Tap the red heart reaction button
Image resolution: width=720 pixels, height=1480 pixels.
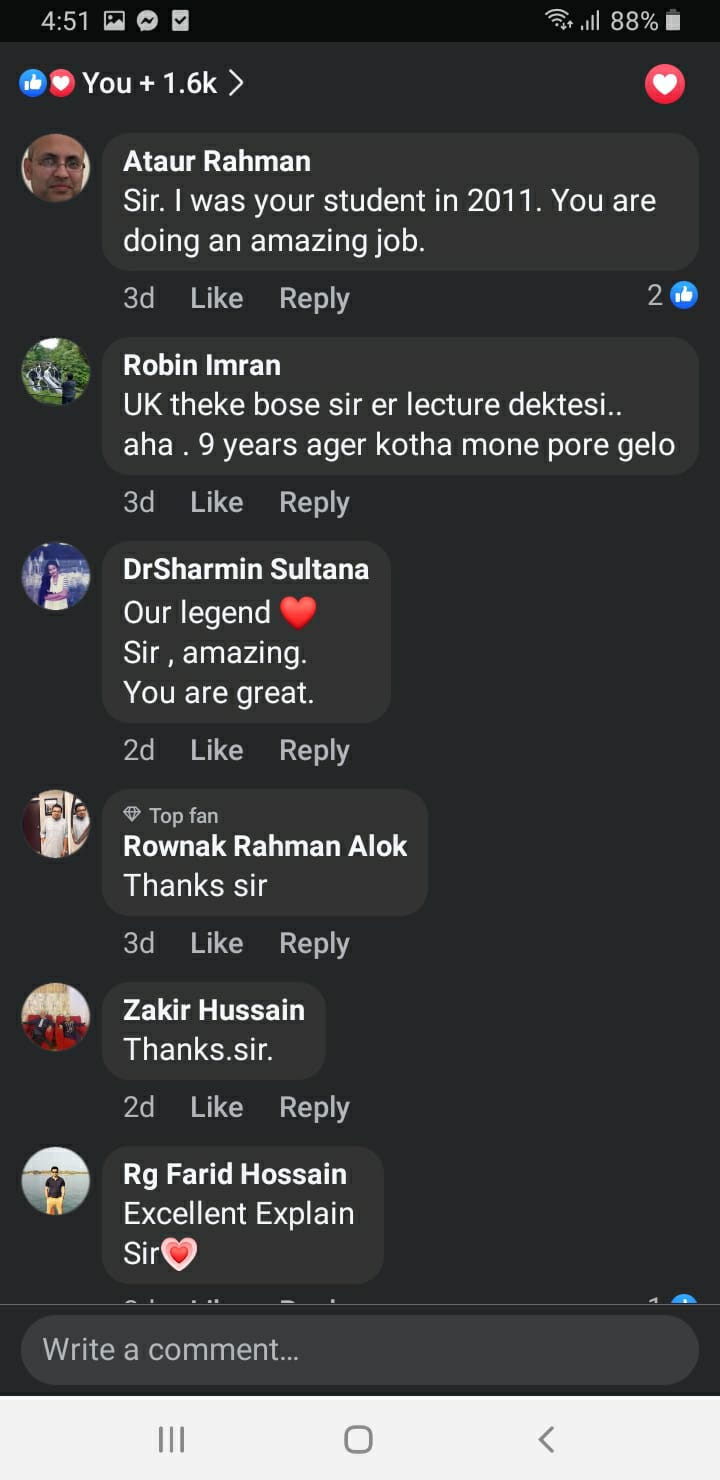664,83
